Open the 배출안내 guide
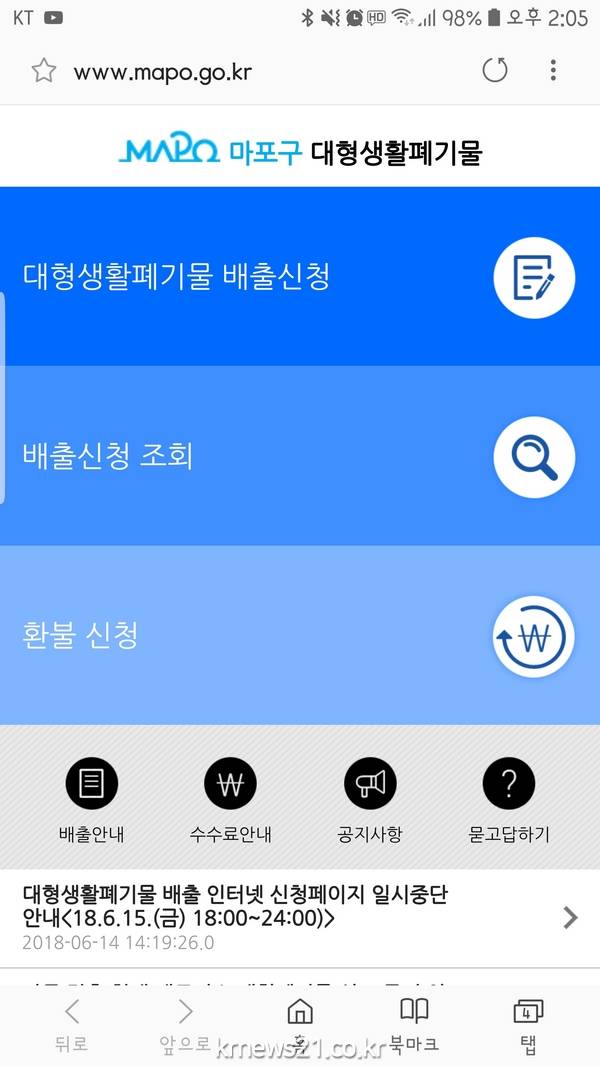600x1067 pixels. tap(91, 800)
